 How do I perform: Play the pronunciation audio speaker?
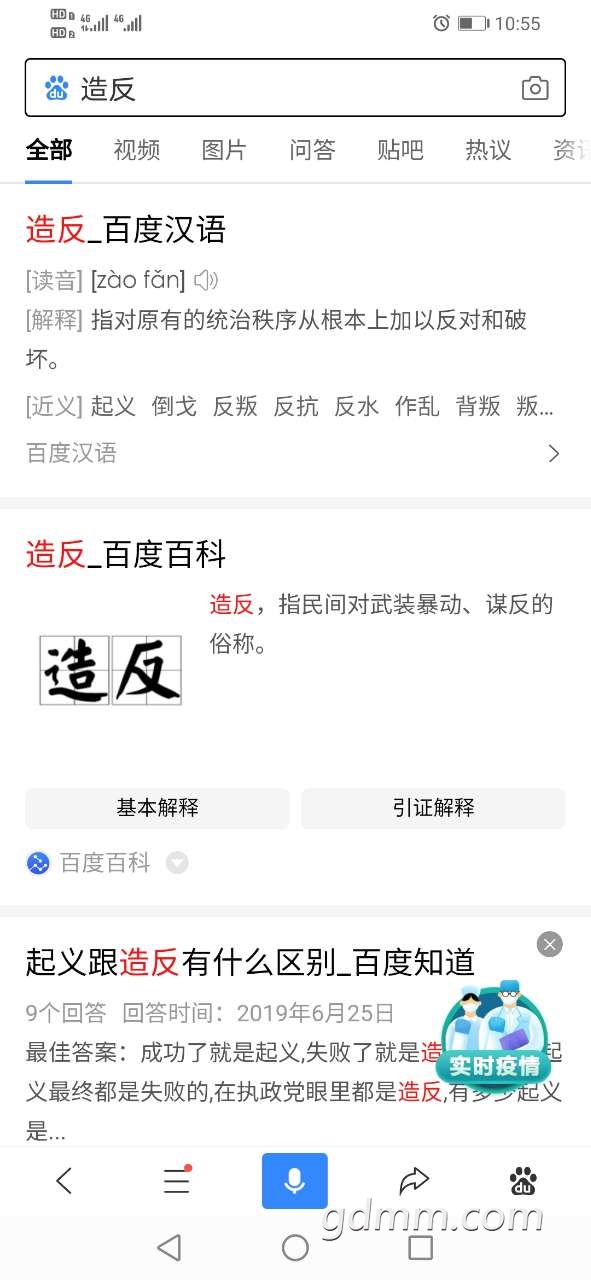(x=206, y=280)
